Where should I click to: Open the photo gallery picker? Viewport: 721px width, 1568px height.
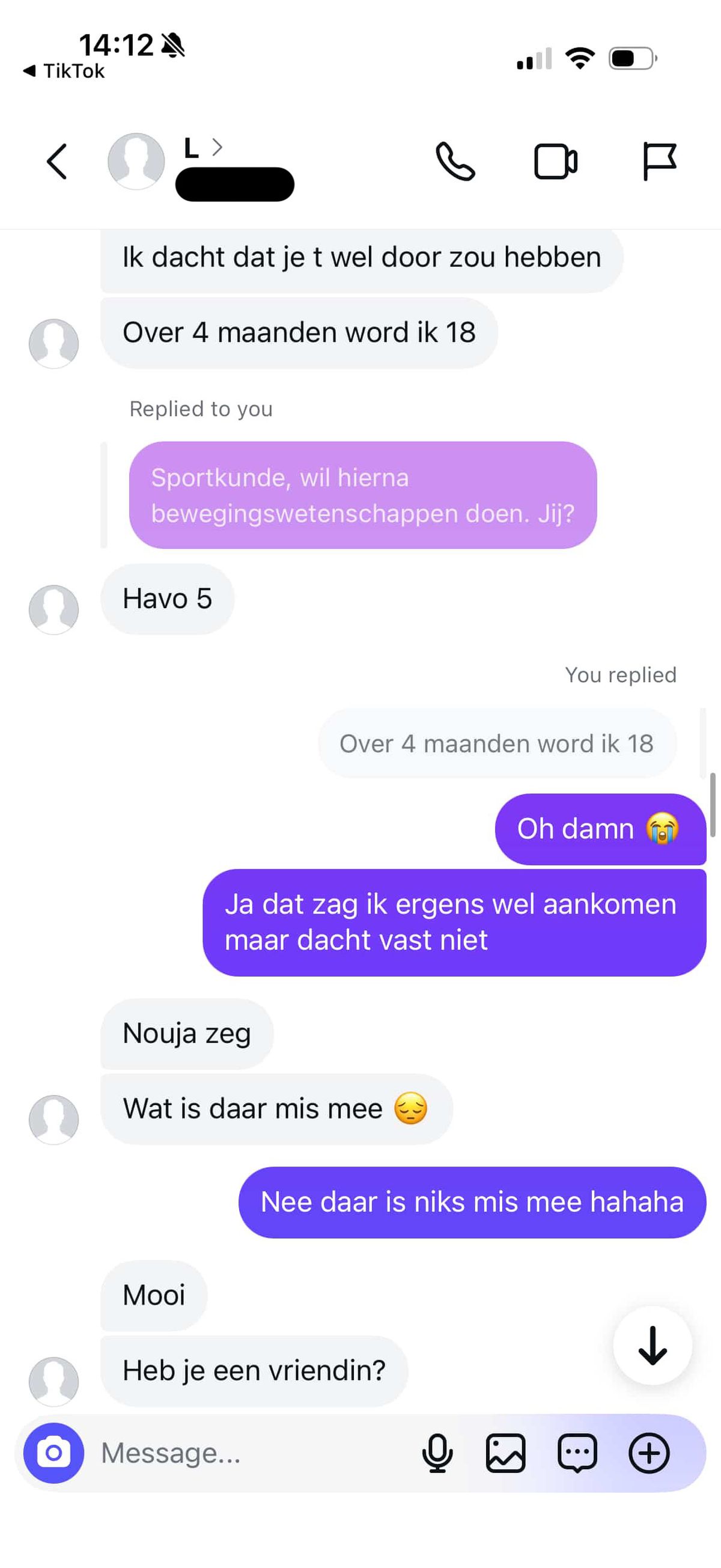click(505, 1453)
